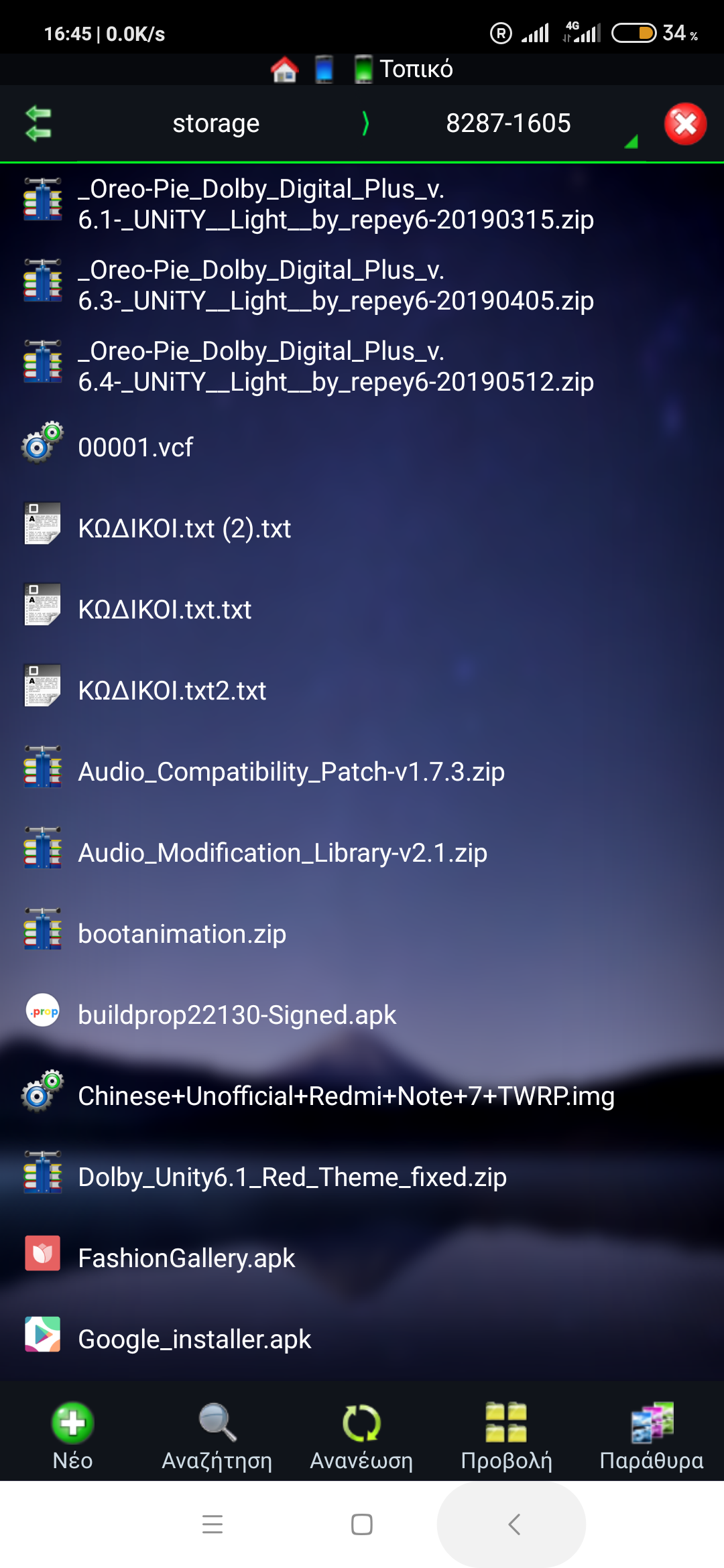Image resolution: width=724 pixels, height=1568 pixels.
Task: Tap the home icon in the header
Action: (x=284, y=69)
